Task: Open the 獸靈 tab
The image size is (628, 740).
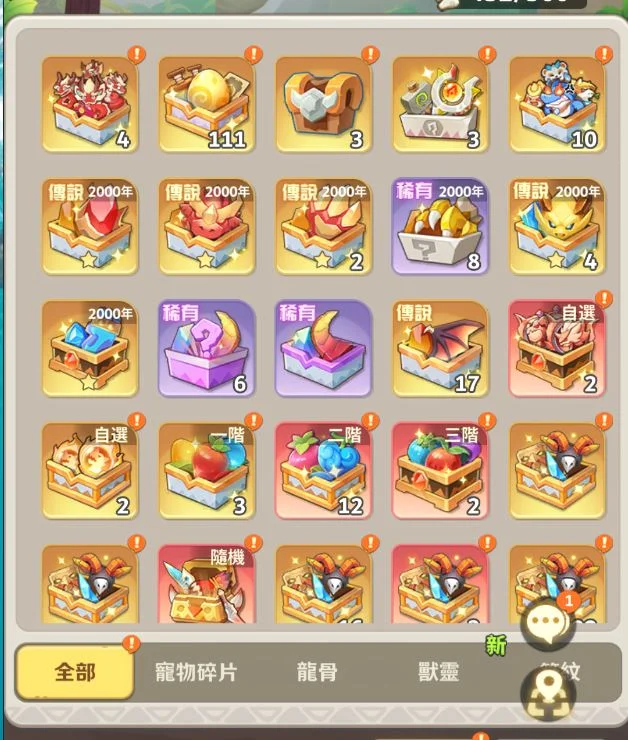Action: [x=438, y=671]
